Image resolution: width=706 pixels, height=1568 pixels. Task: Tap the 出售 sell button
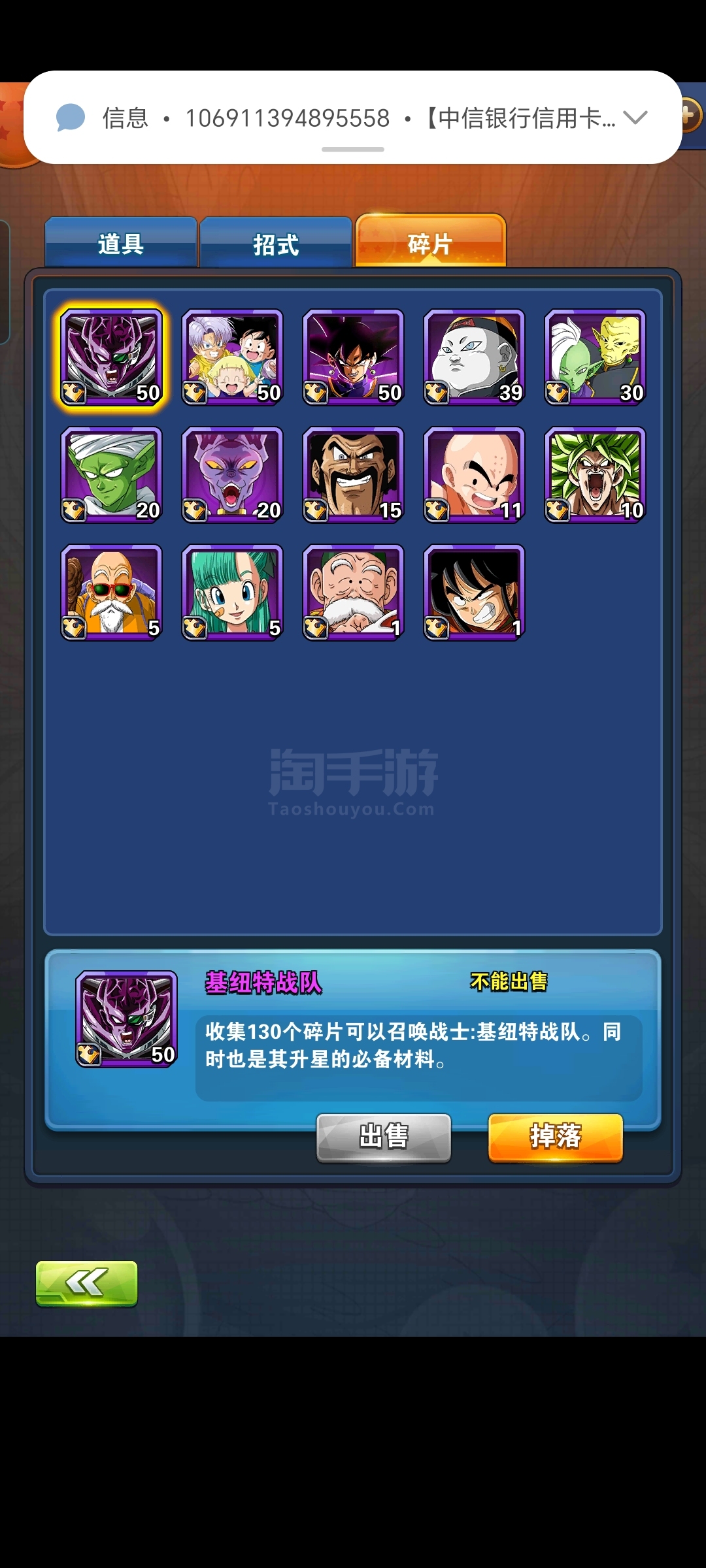(x=384, y=1137)
